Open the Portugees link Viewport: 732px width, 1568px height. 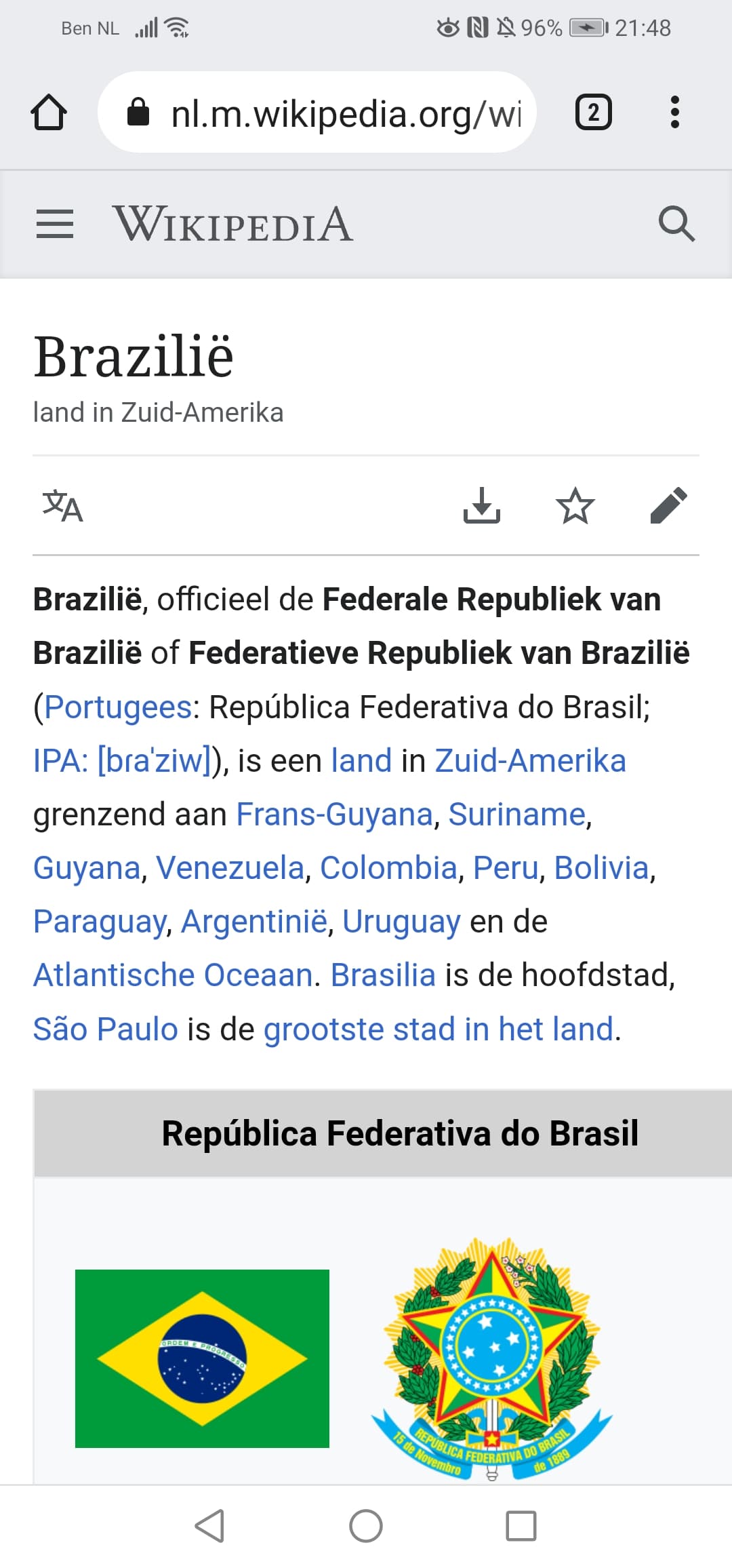coord(119,707)
